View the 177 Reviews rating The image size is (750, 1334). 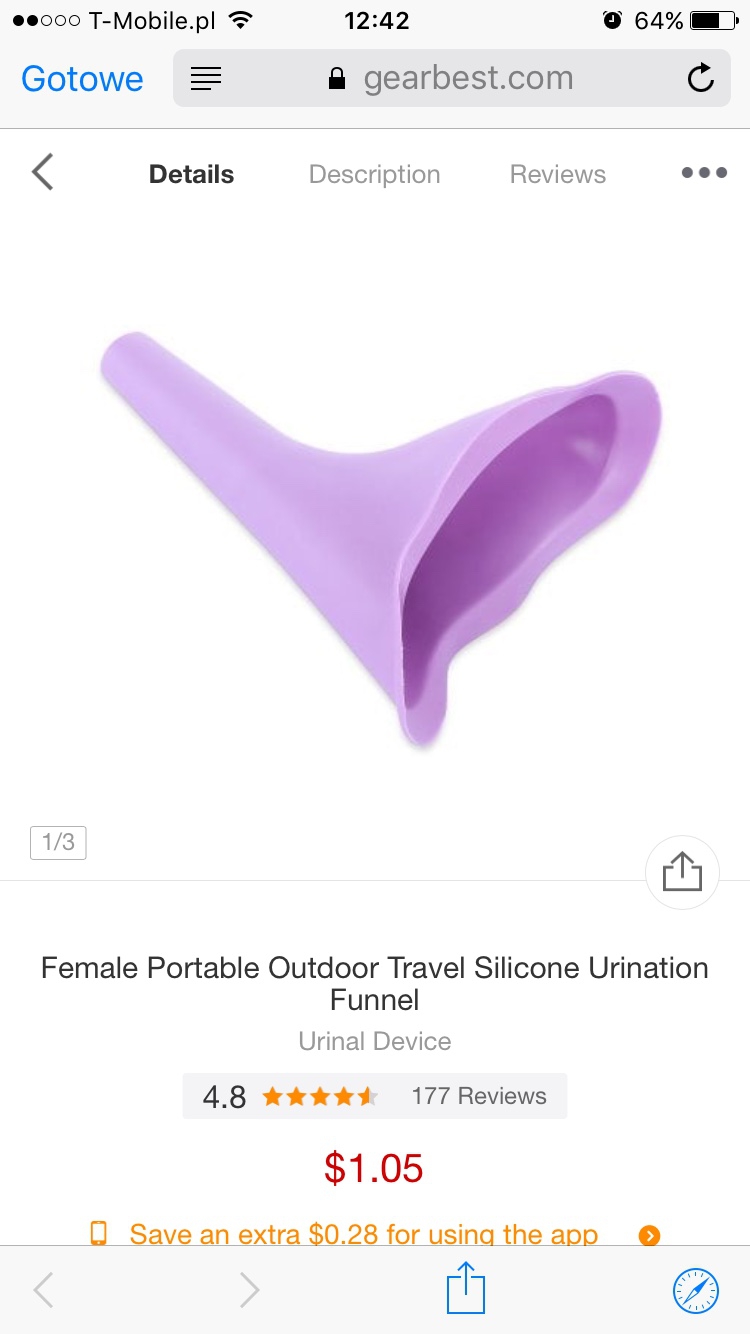(478, 1096)
